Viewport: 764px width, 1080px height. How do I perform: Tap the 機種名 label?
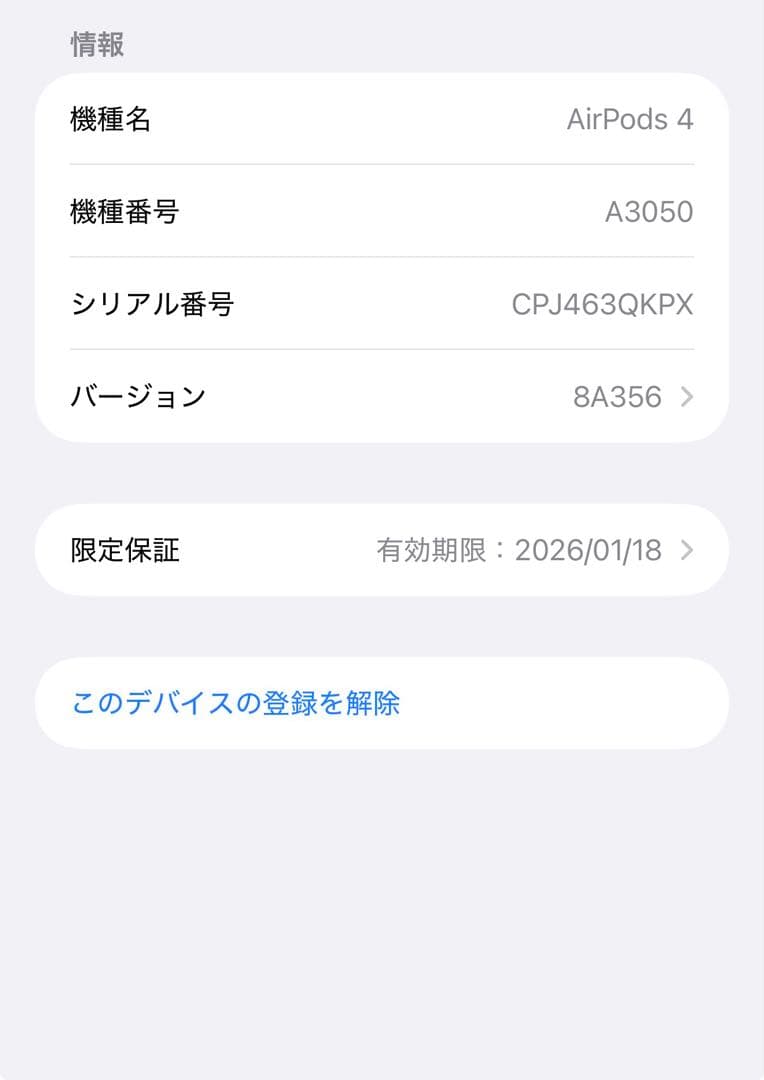tap(110, 118)
